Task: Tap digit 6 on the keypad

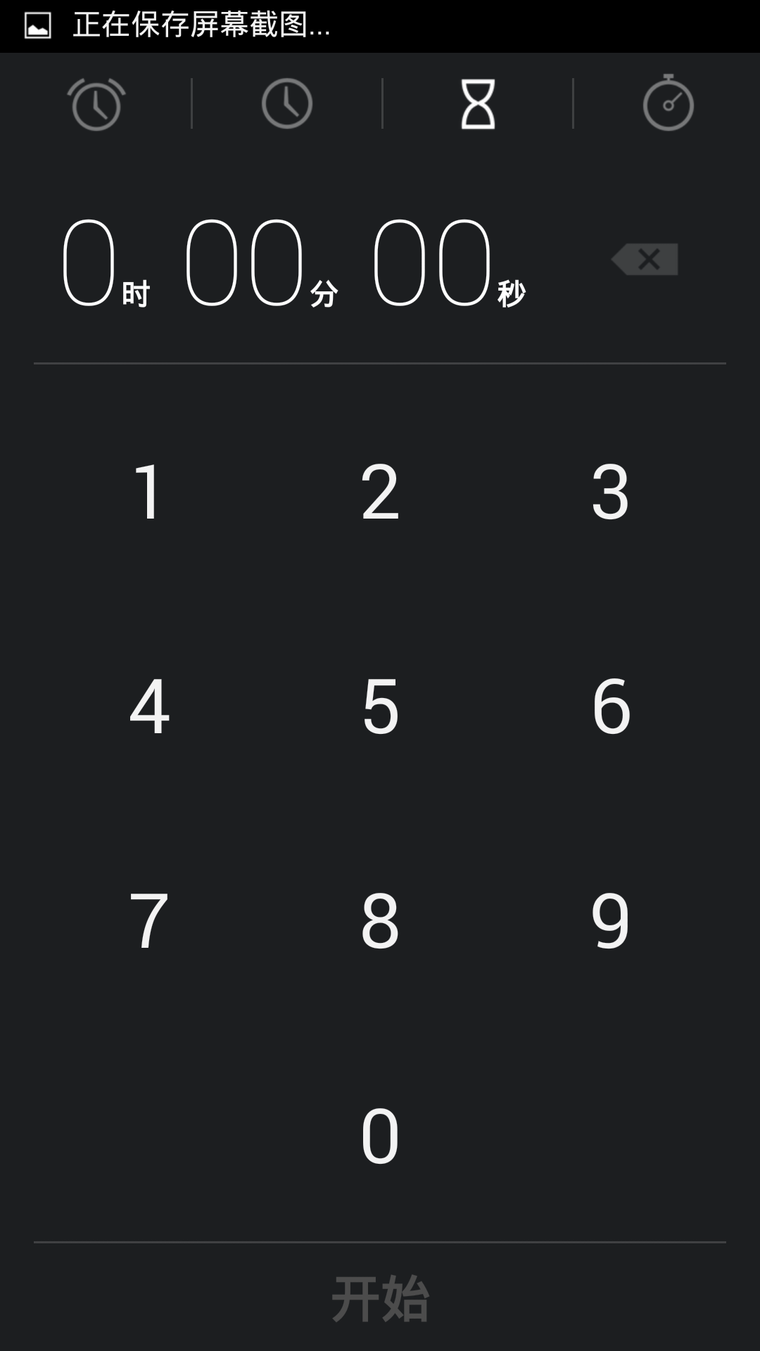Action: [611, 707]
